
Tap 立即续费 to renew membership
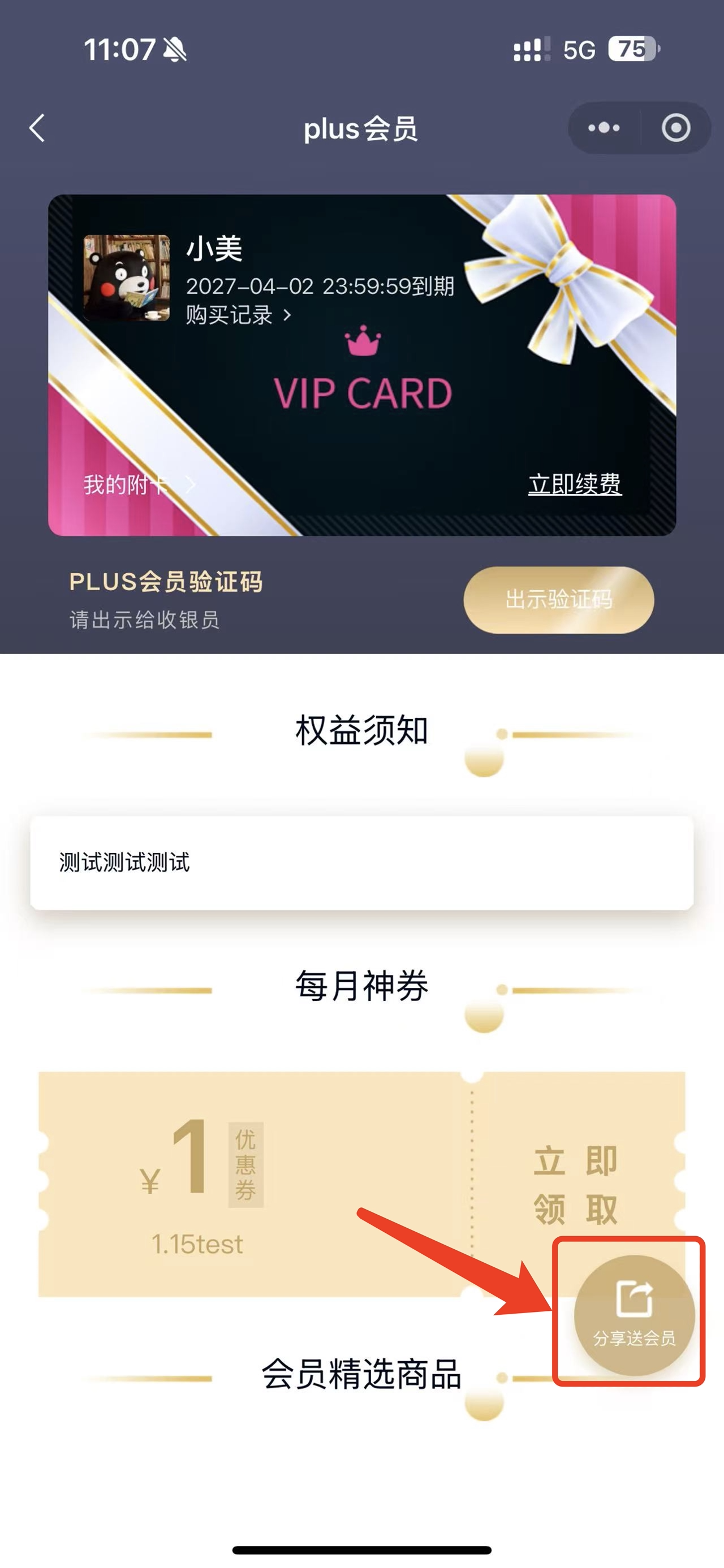point(574,484)
